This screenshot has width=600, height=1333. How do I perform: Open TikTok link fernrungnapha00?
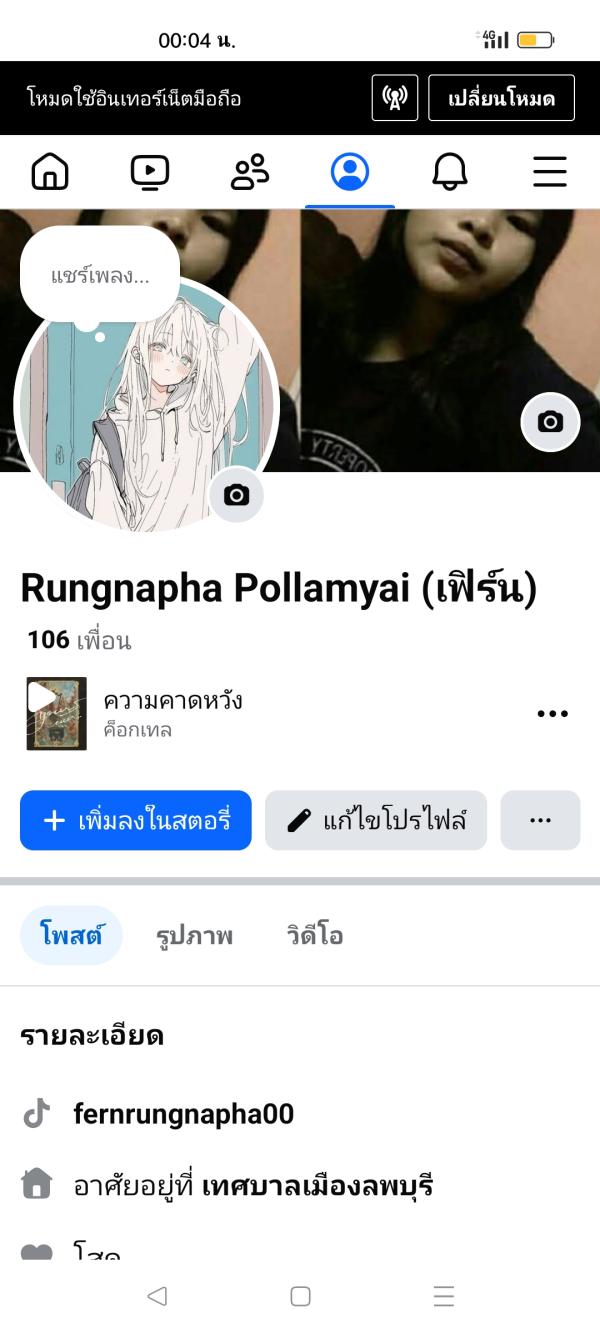(183, 1114)
